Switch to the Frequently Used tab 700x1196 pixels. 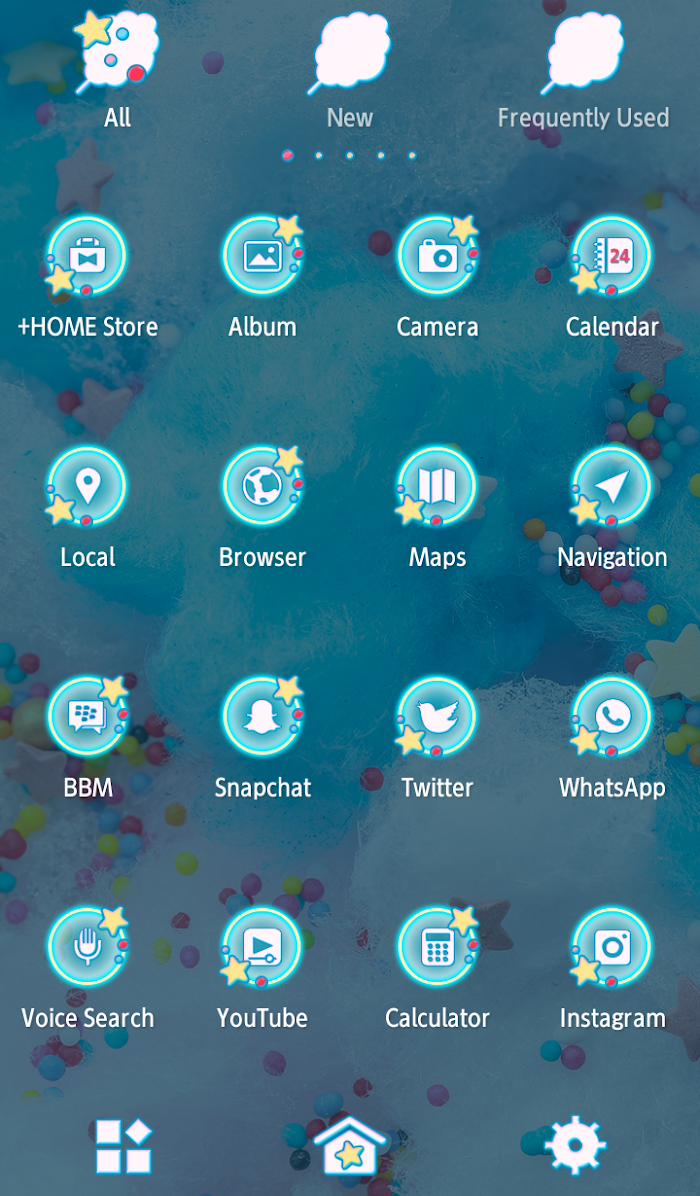coord(583,70)
